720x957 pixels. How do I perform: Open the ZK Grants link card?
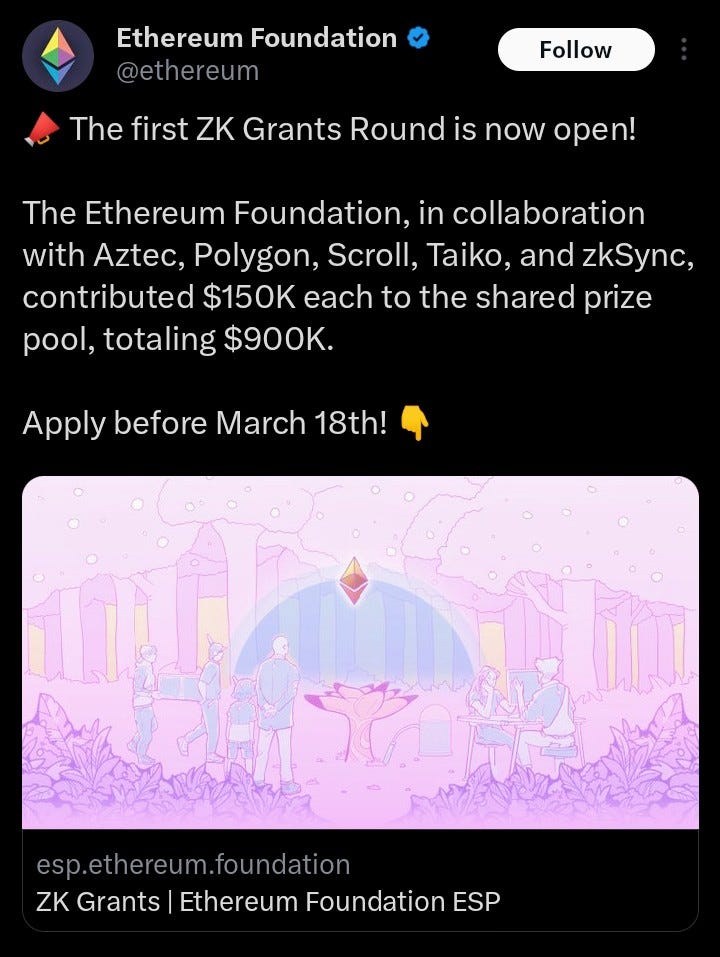[360, 700]
